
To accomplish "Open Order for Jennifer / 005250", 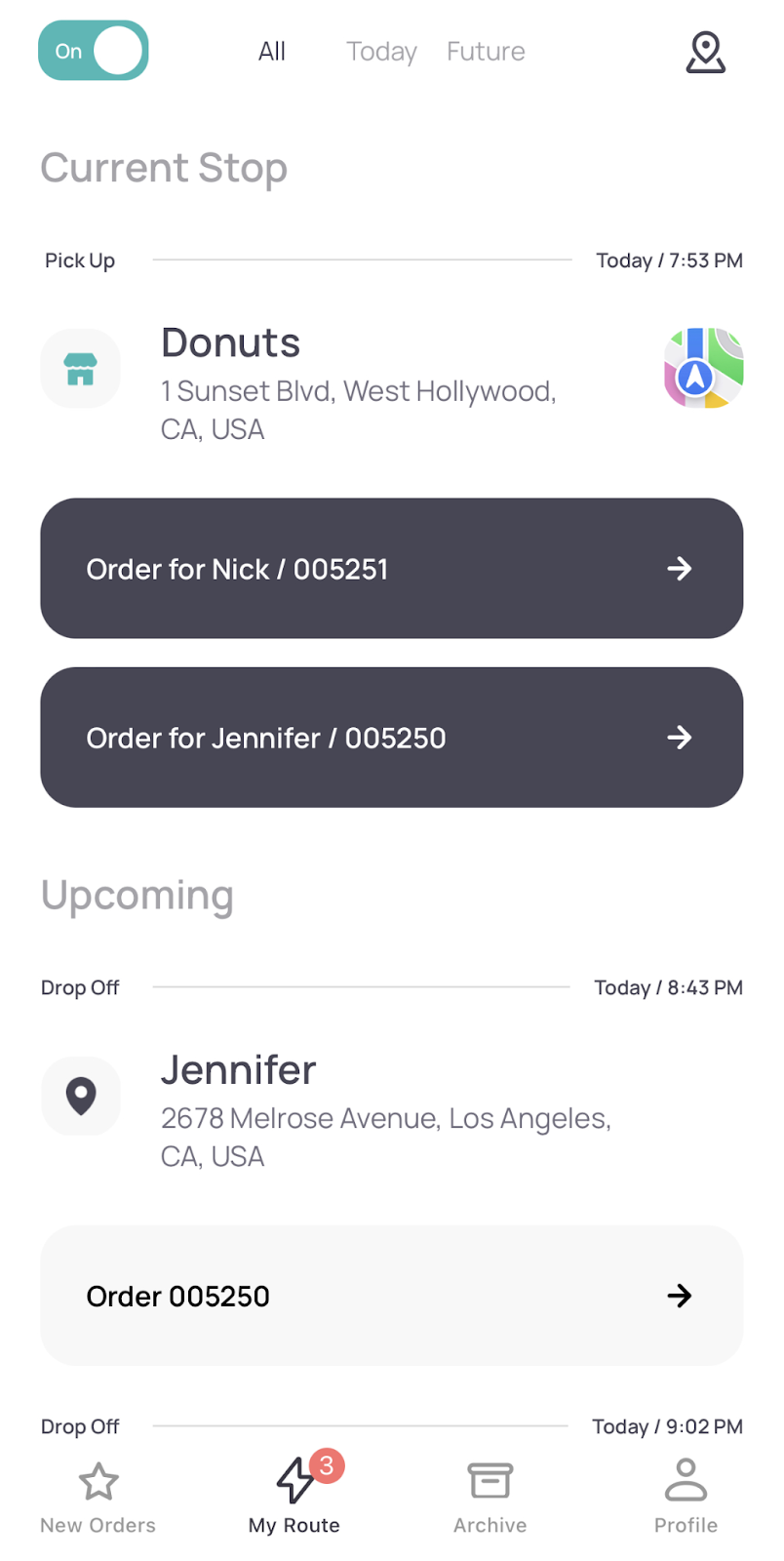I will pos(392,738).
